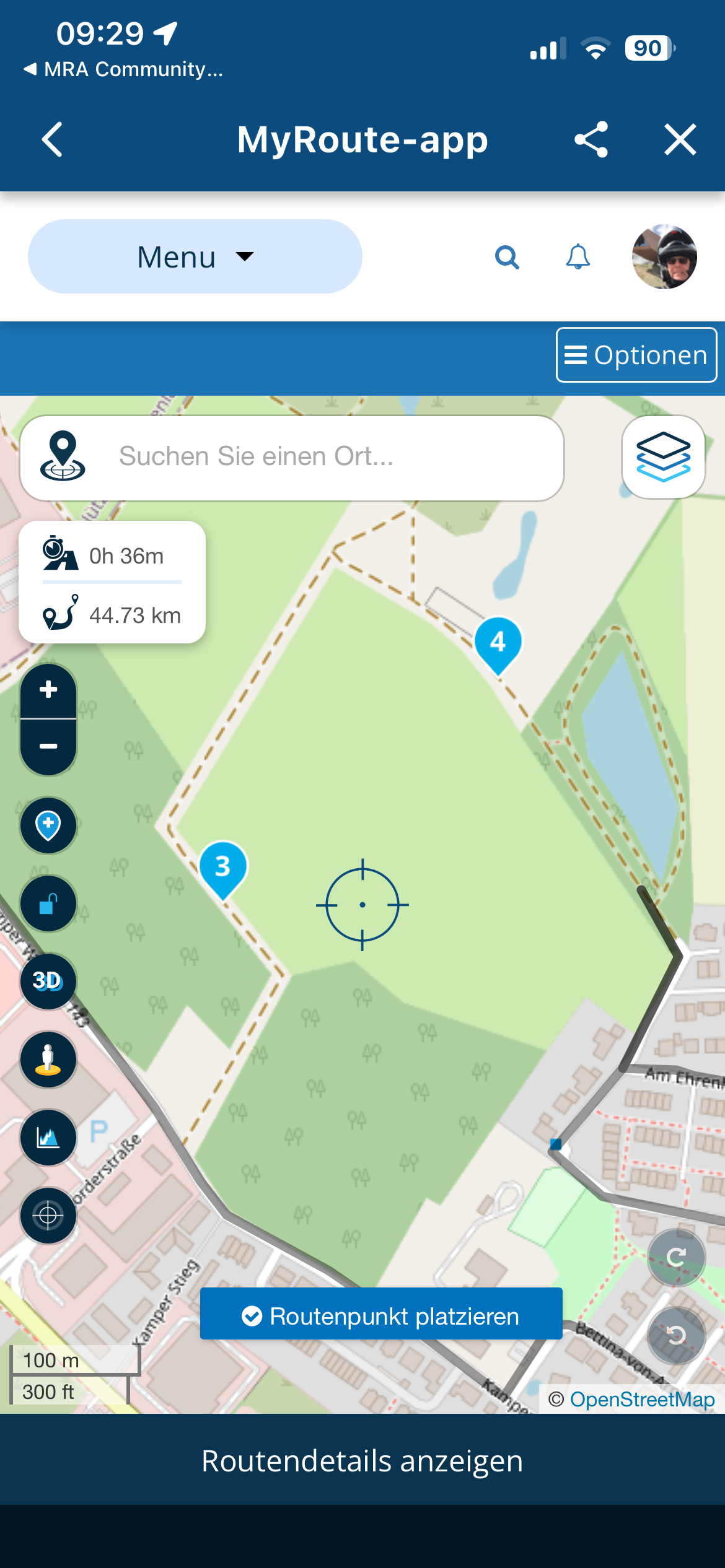This screenshot has width=725, height=1568.
Task: Open the street view person button
Action: click(48, 1060)
